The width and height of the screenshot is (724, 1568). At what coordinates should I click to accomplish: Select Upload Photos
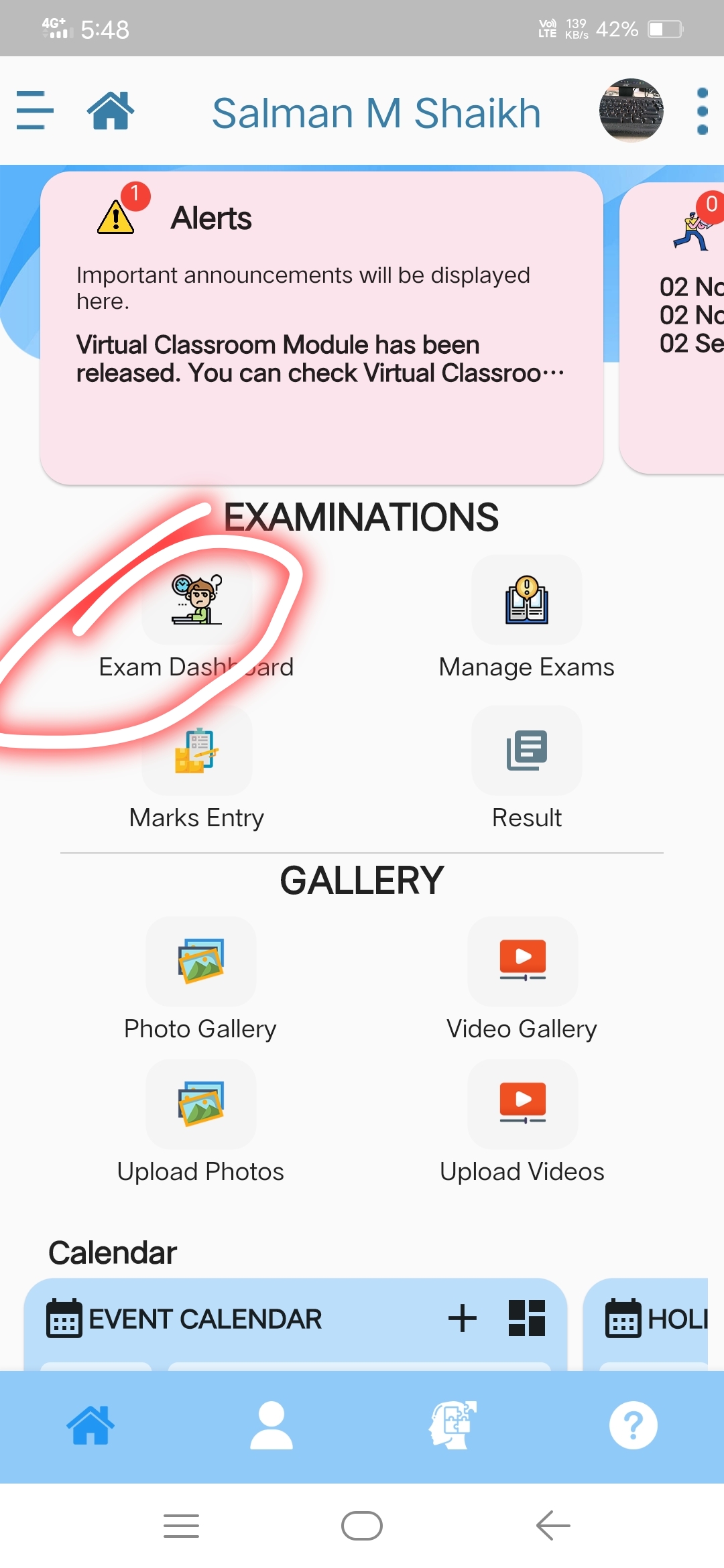[x=200, y=1123]
